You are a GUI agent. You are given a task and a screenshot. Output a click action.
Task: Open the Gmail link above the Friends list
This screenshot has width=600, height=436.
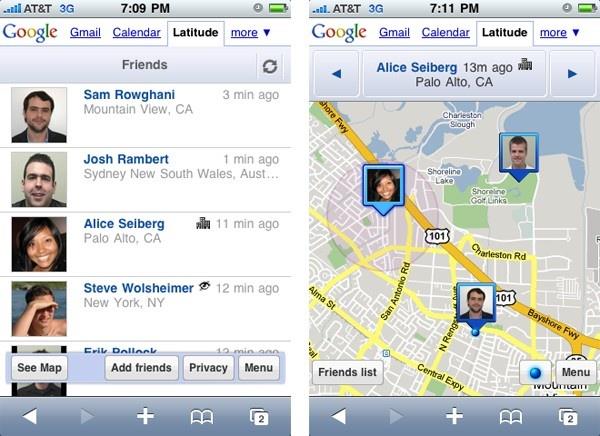[85, 32]
